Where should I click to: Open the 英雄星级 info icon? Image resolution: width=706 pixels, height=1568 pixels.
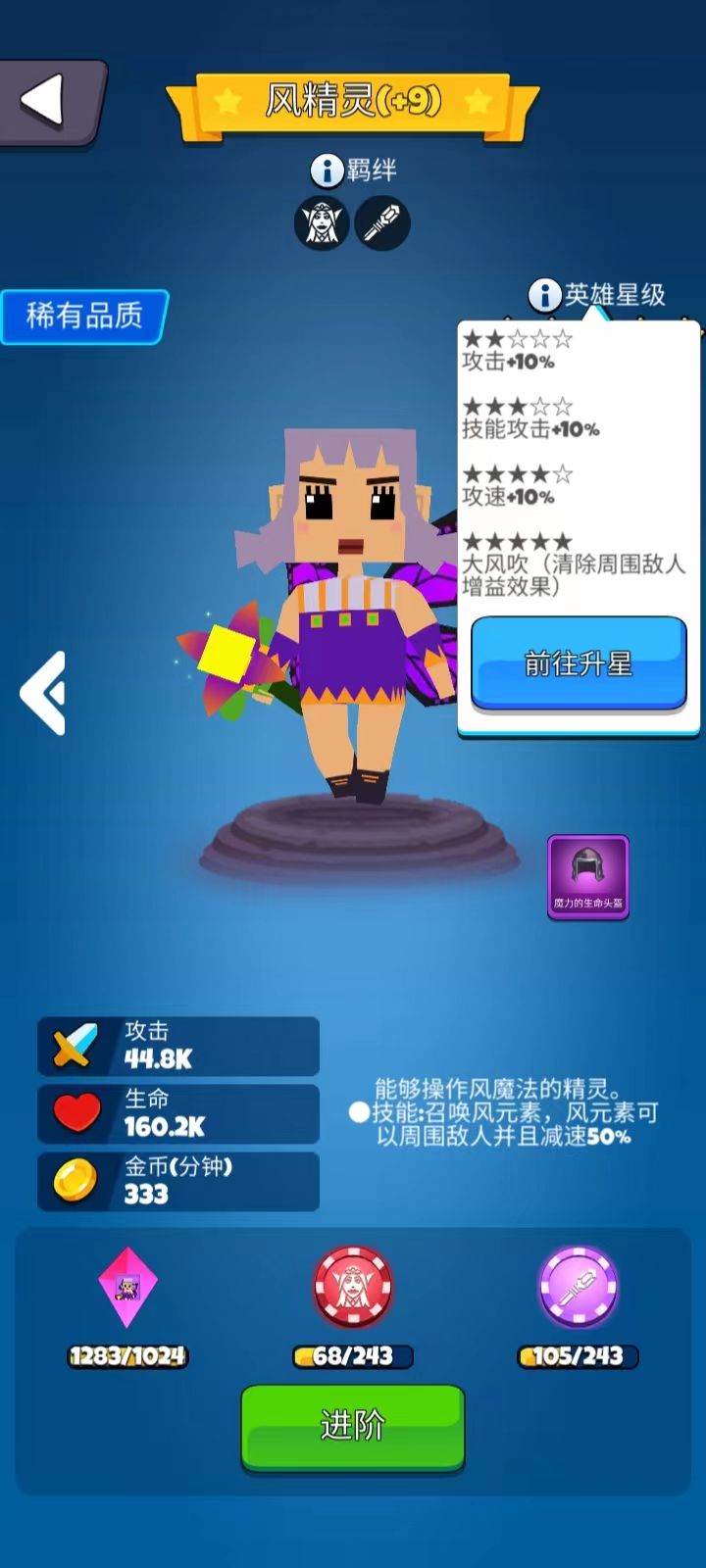click(544, 294)
